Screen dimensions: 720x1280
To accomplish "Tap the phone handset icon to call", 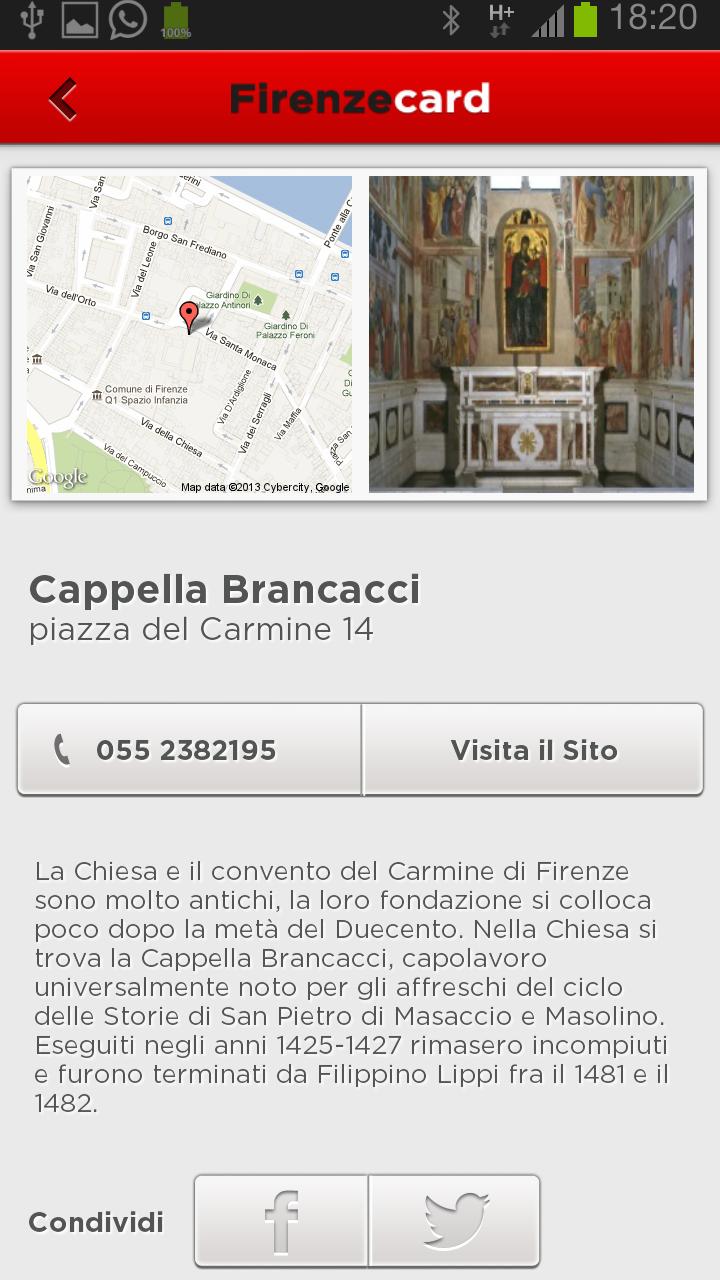I will tap(60, 748).
